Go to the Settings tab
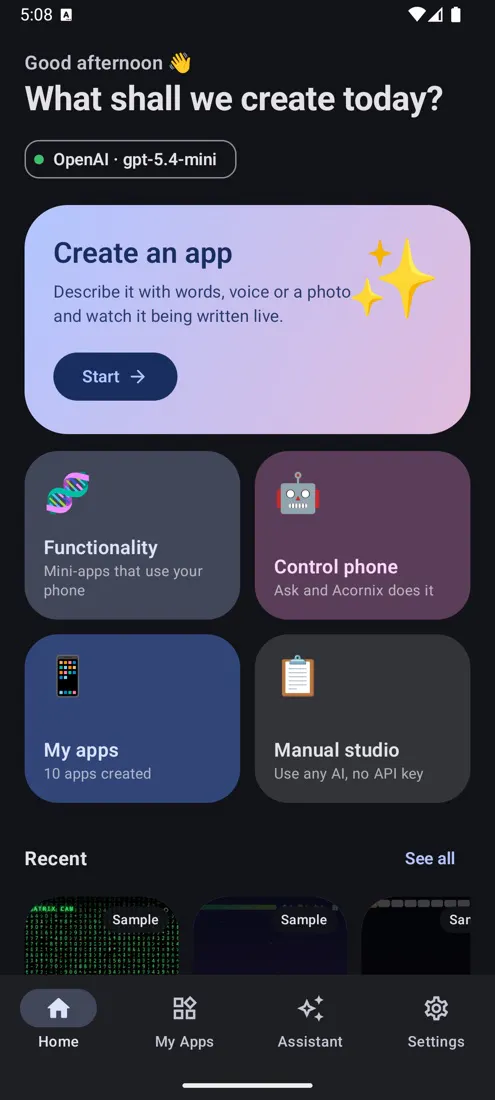495x1100 pixels. (436, 1019)
